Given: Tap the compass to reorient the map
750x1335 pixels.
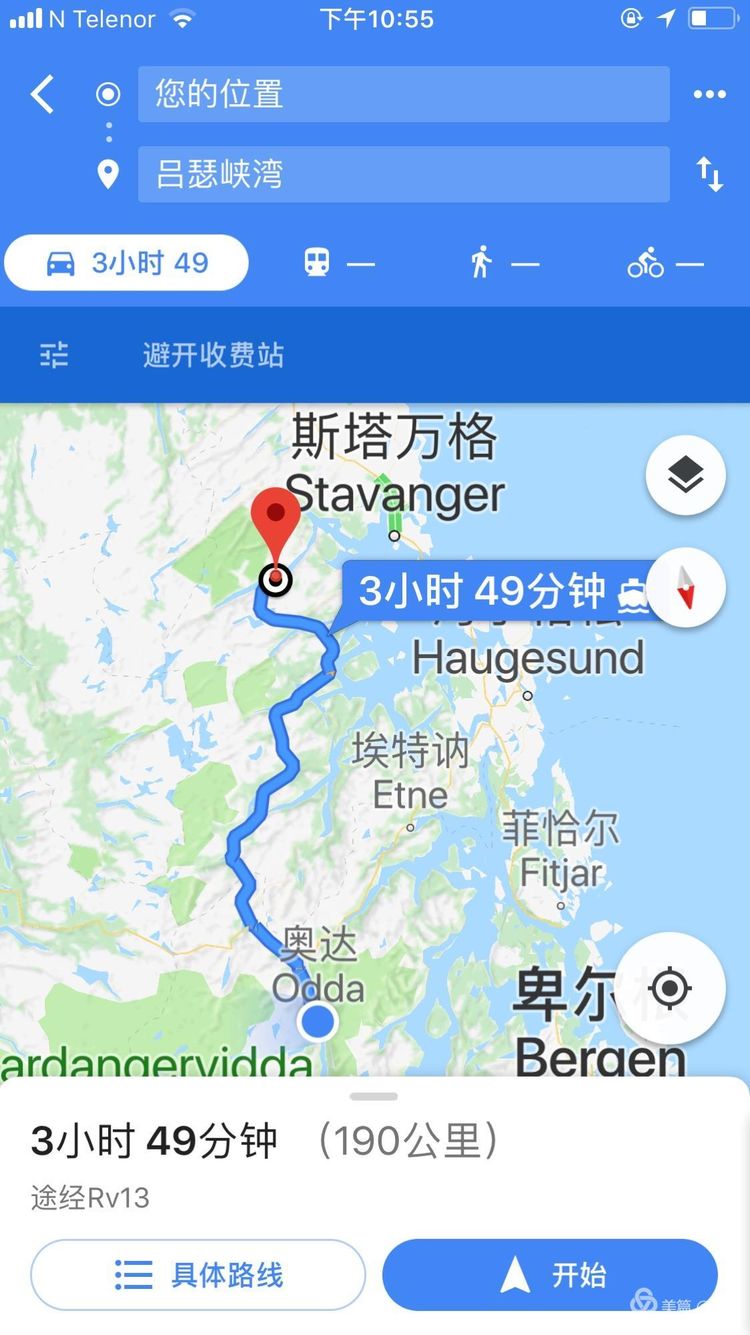Looking at the screenshot, I should point(685,588).
